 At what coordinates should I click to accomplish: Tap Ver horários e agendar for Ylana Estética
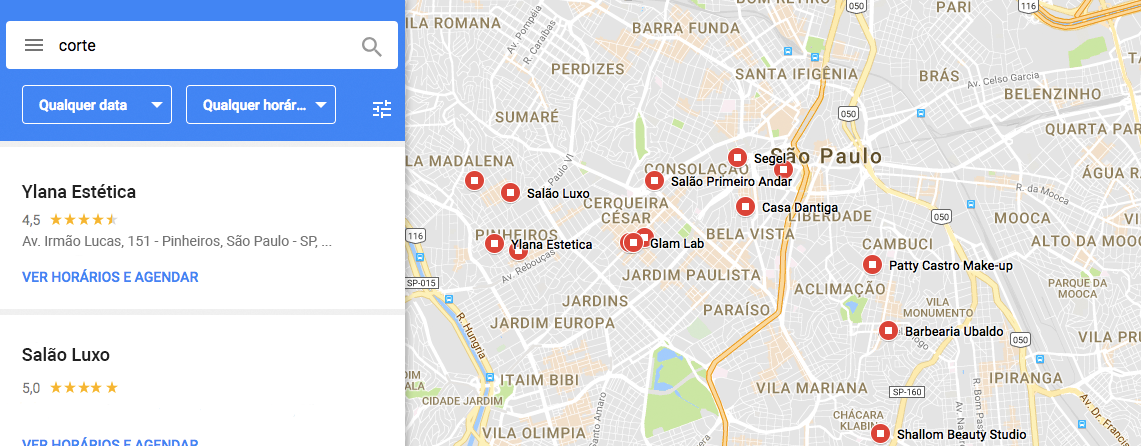pos(110,277)
